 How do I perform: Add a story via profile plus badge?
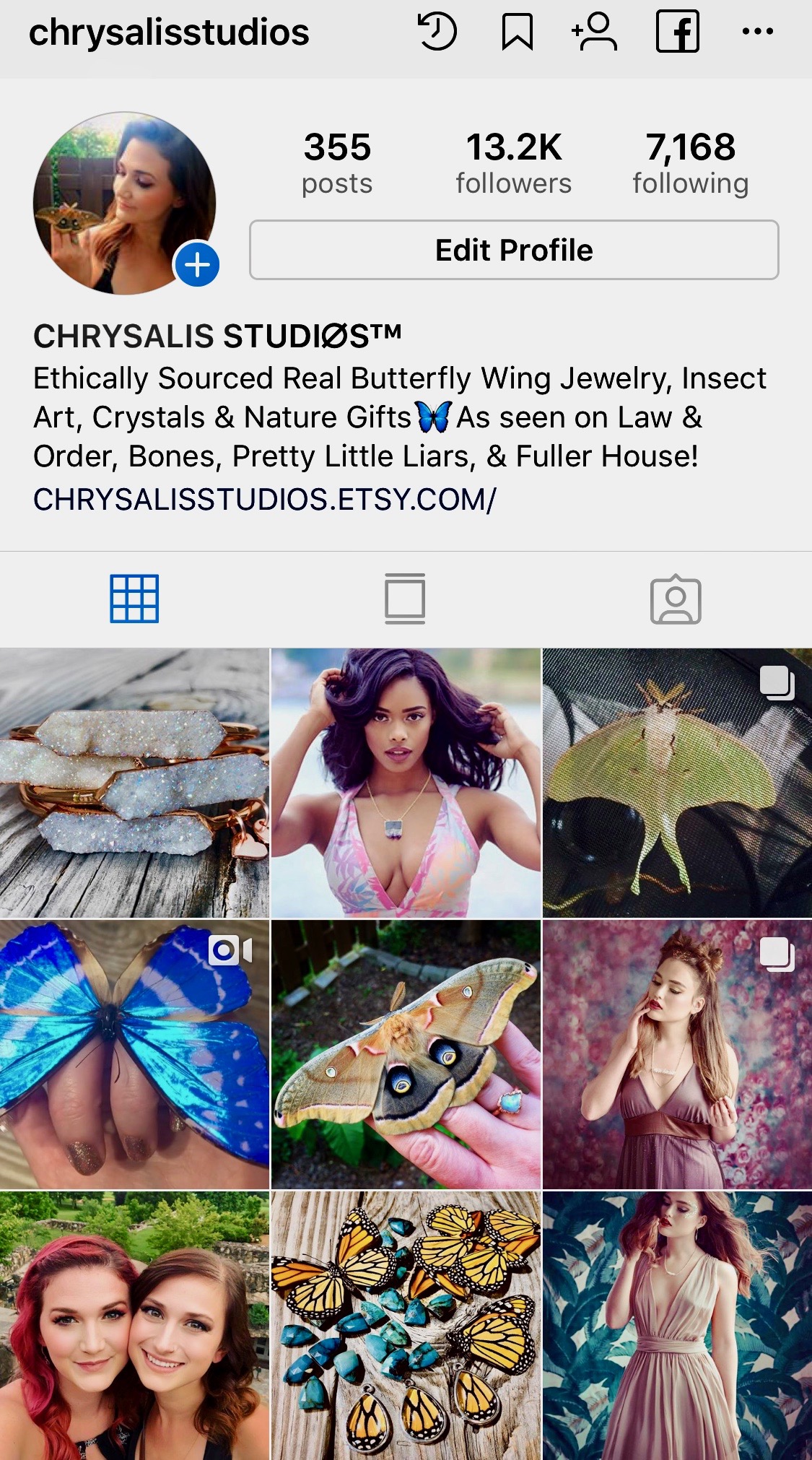tap(197, 265)
